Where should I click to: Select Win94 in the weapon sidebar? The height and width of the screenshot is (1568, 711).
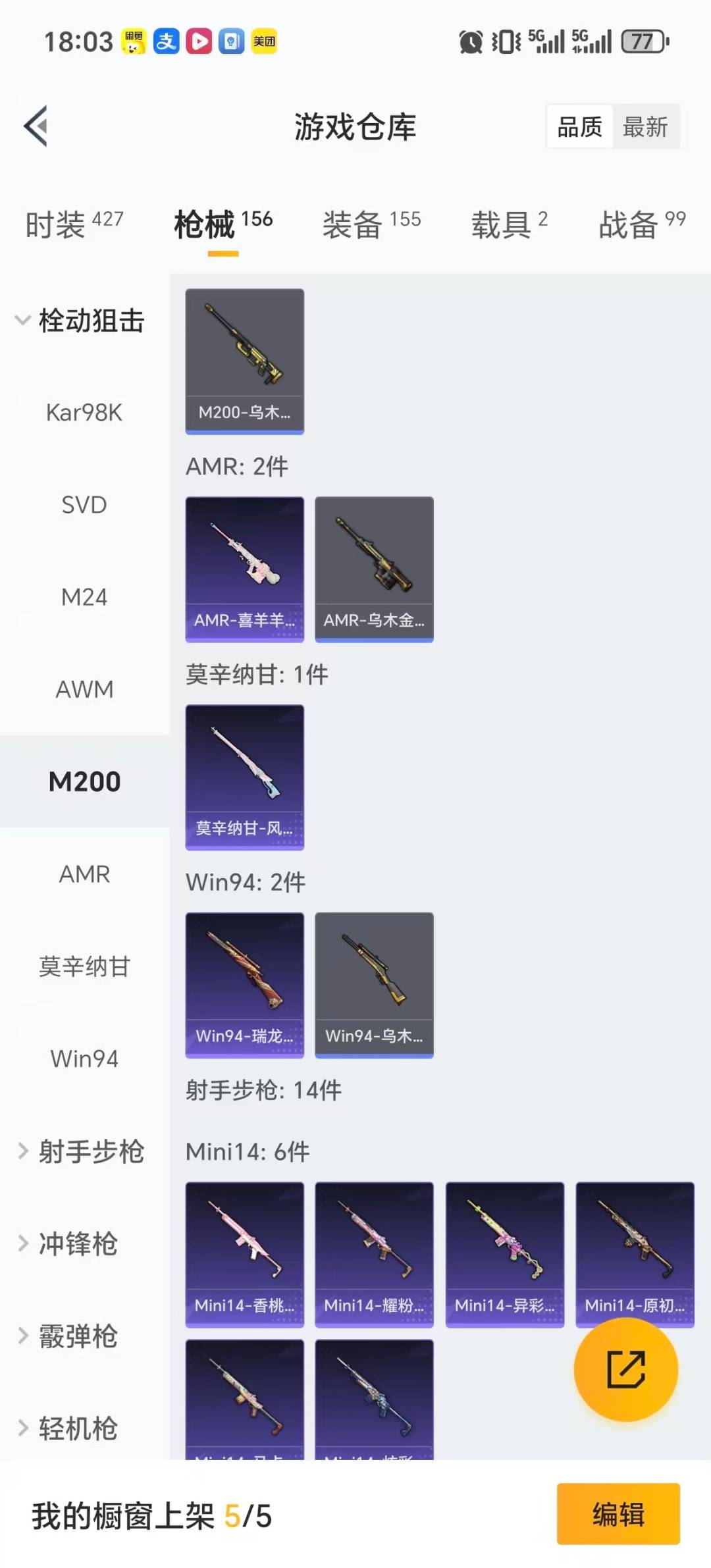tap(84, 1058)
